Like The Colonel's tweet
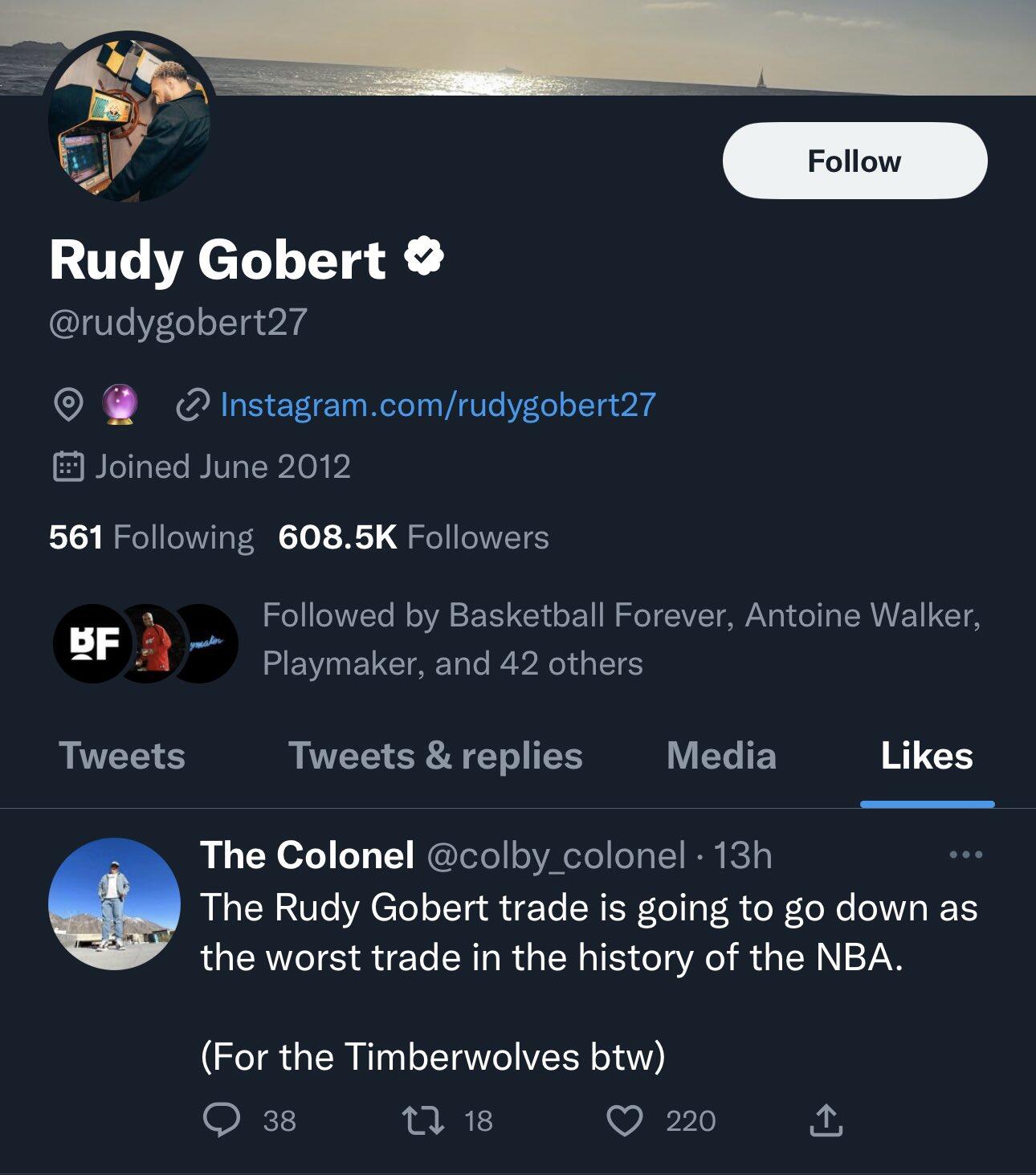 point(625,1121)
